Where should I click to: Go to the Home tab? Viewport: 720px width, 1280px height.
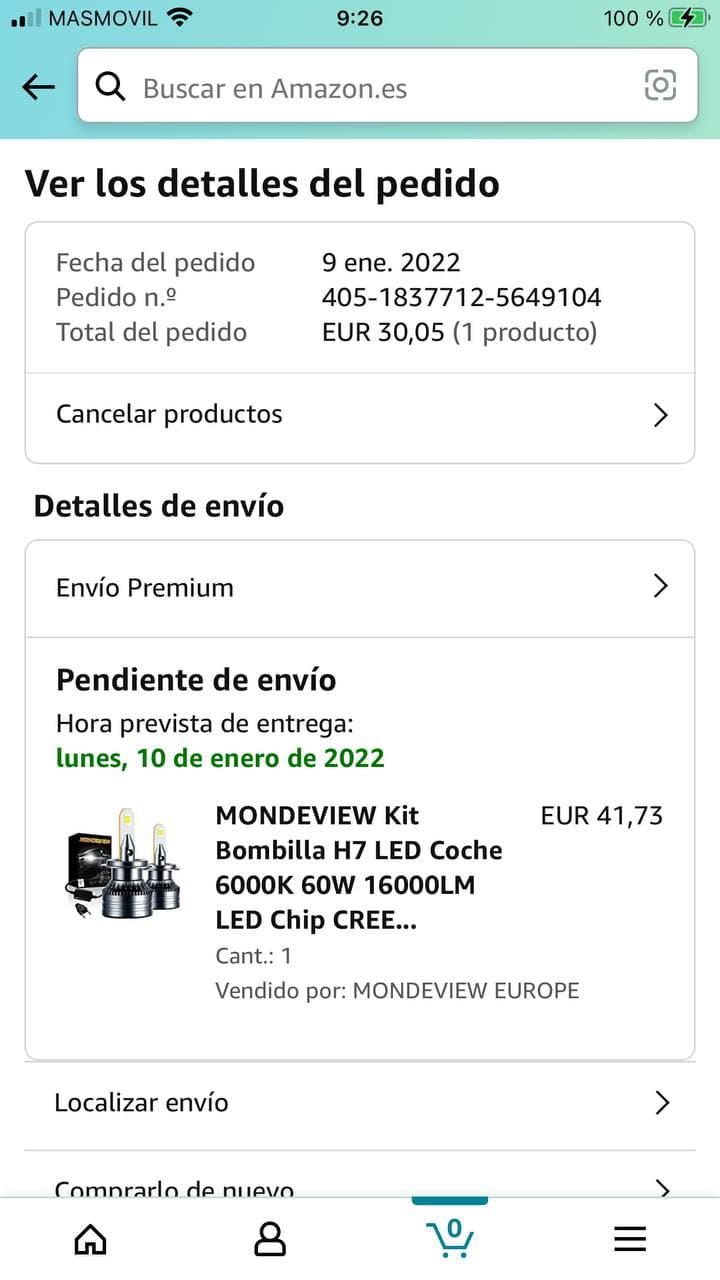(91, 1240)
